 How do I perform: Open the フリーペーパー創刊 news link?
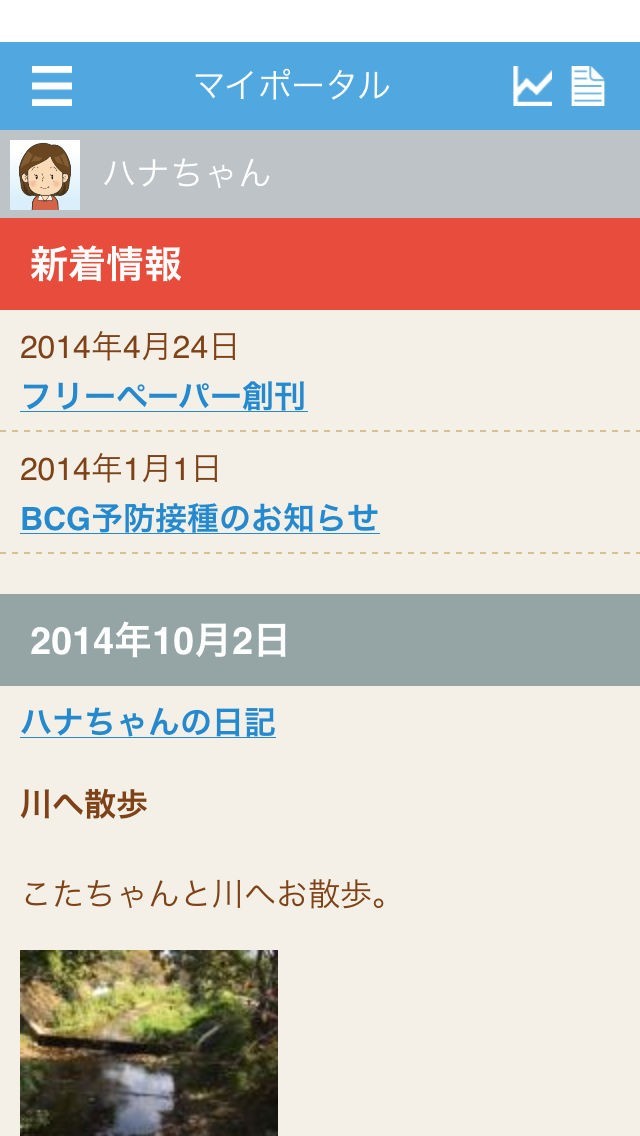(x=163, y=397)
